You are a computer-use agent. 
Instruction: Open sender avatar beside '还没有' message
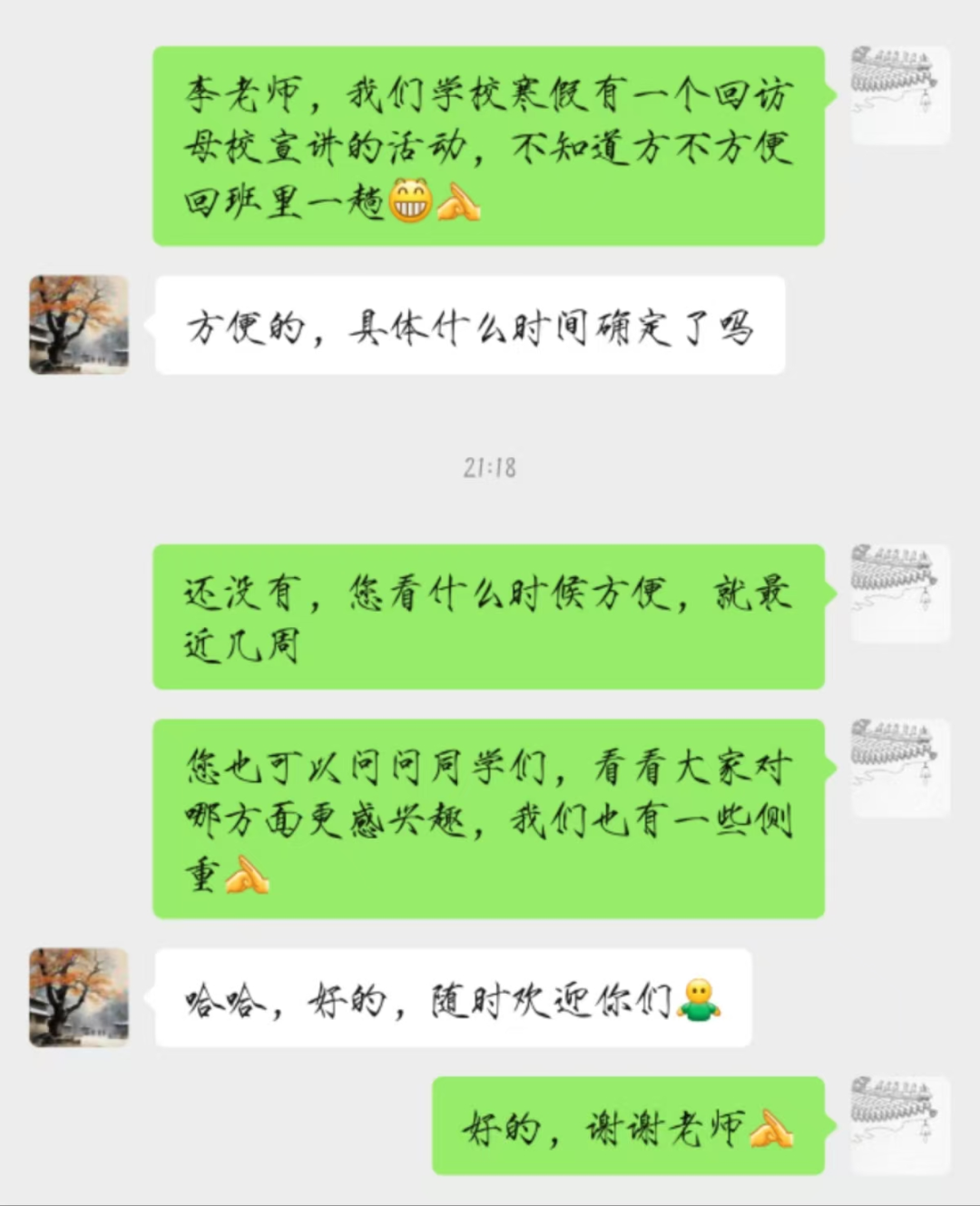click(899, 593)
